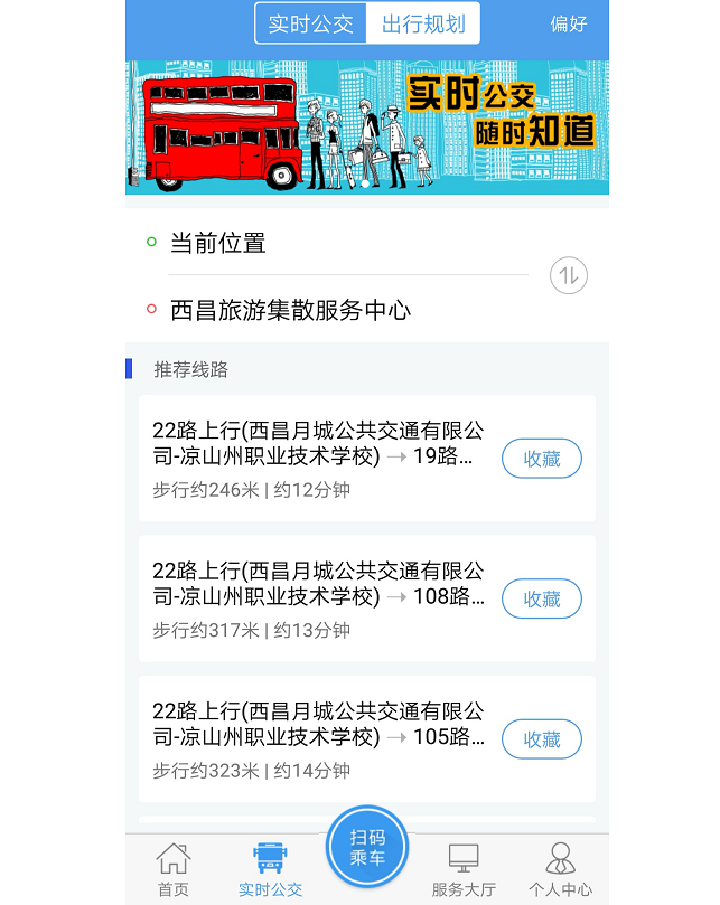Open the 个人中心 tab
The width and height of the screenshot is (720, 905).
click(560, 869)
